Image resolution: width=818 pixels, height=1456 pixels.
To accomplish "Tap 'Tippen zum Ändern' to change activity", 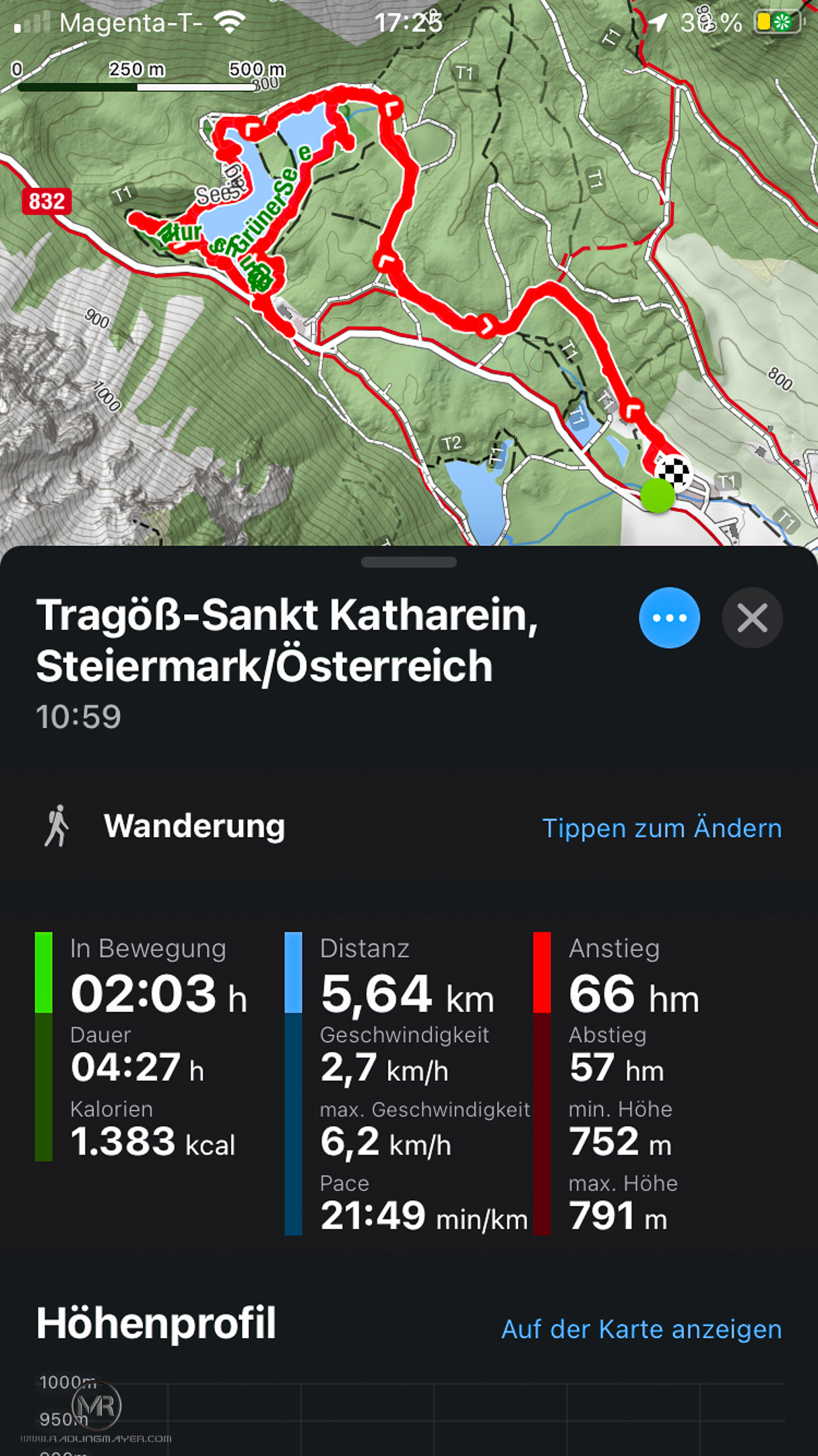I will (x=662, y=828).
